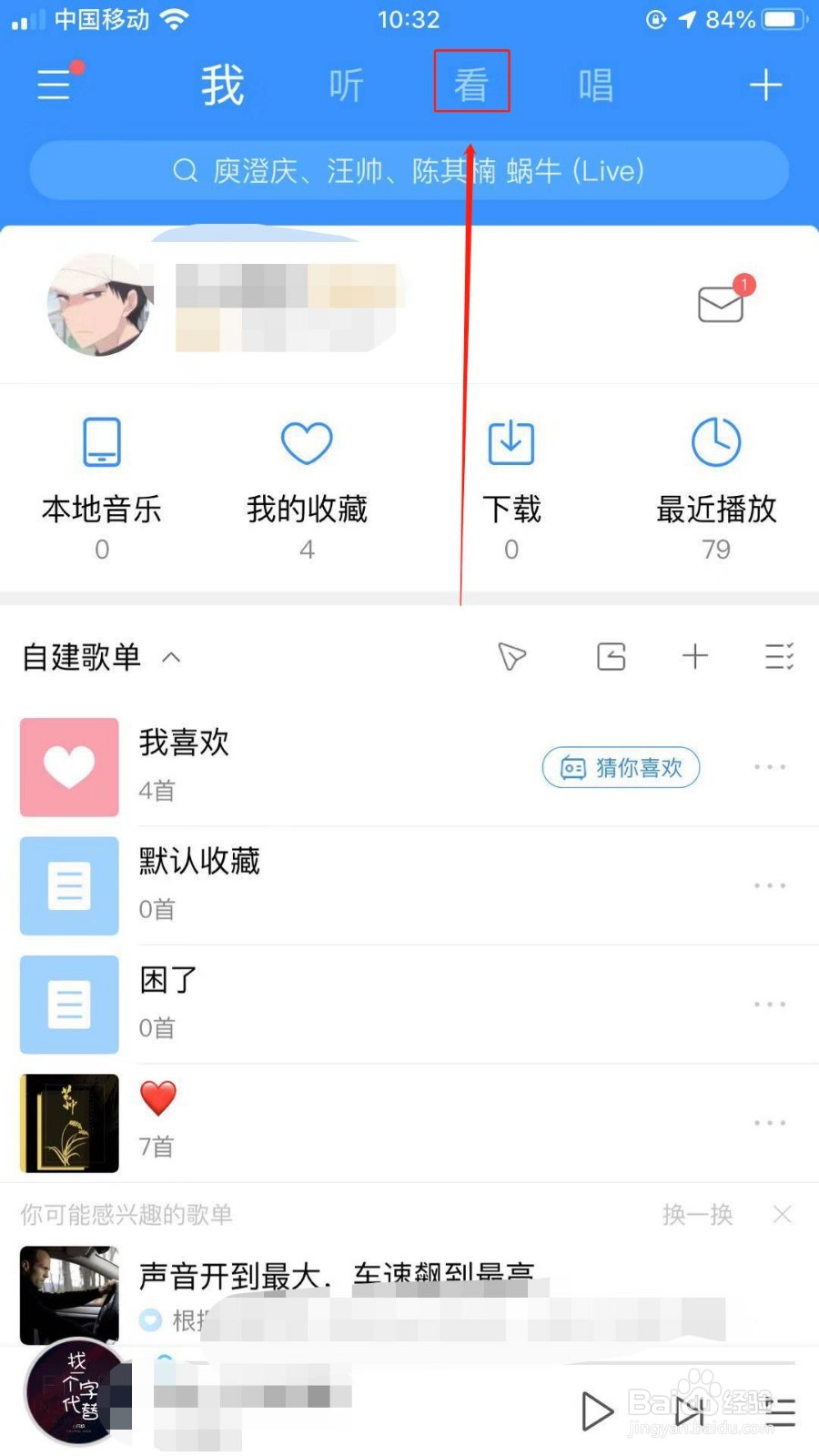
Task: Open 我的收藏 favorites
Action: pyautogui.click(x=307, y=487)
